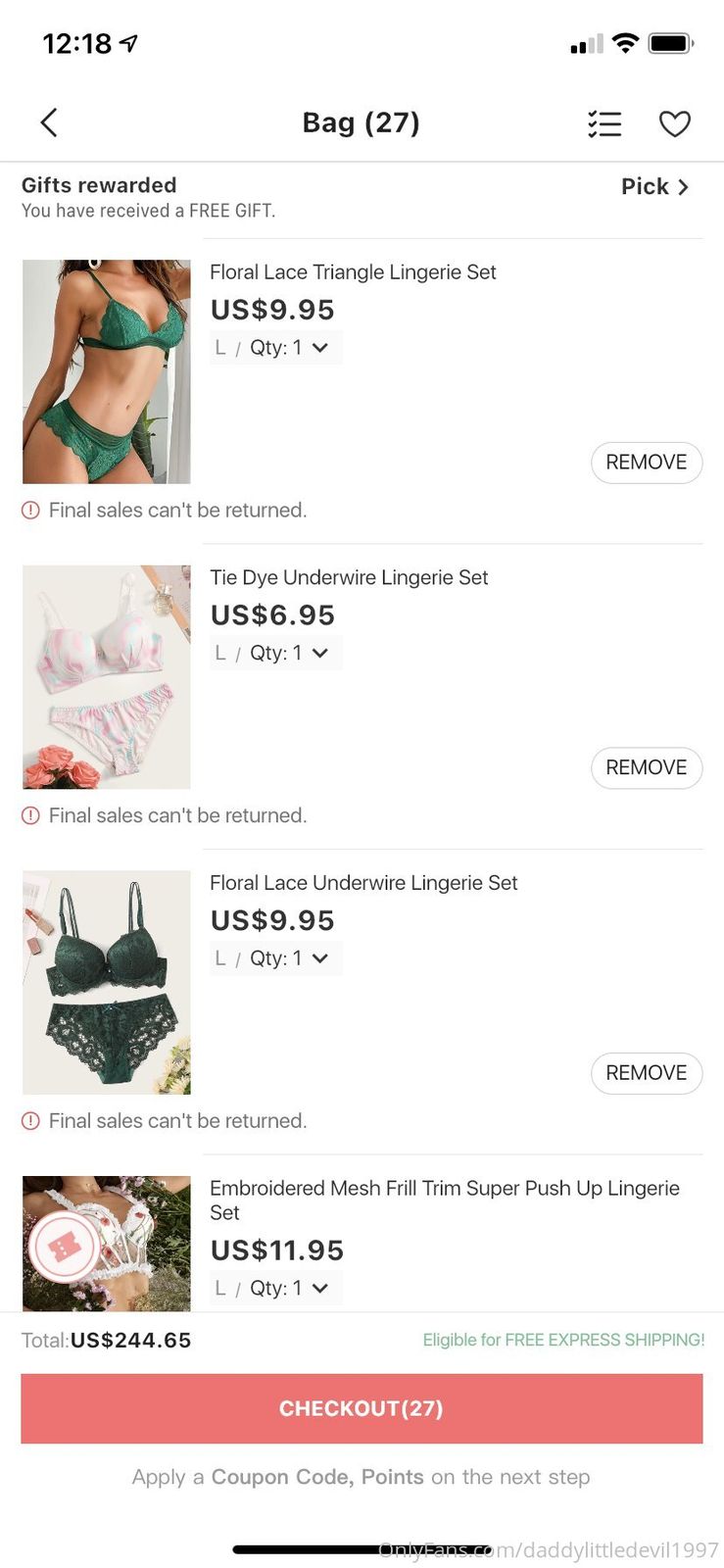This screenshot has height=1568, width=724.
Task: Go back from the Bag screen
Action: click(x=49, y=122)
